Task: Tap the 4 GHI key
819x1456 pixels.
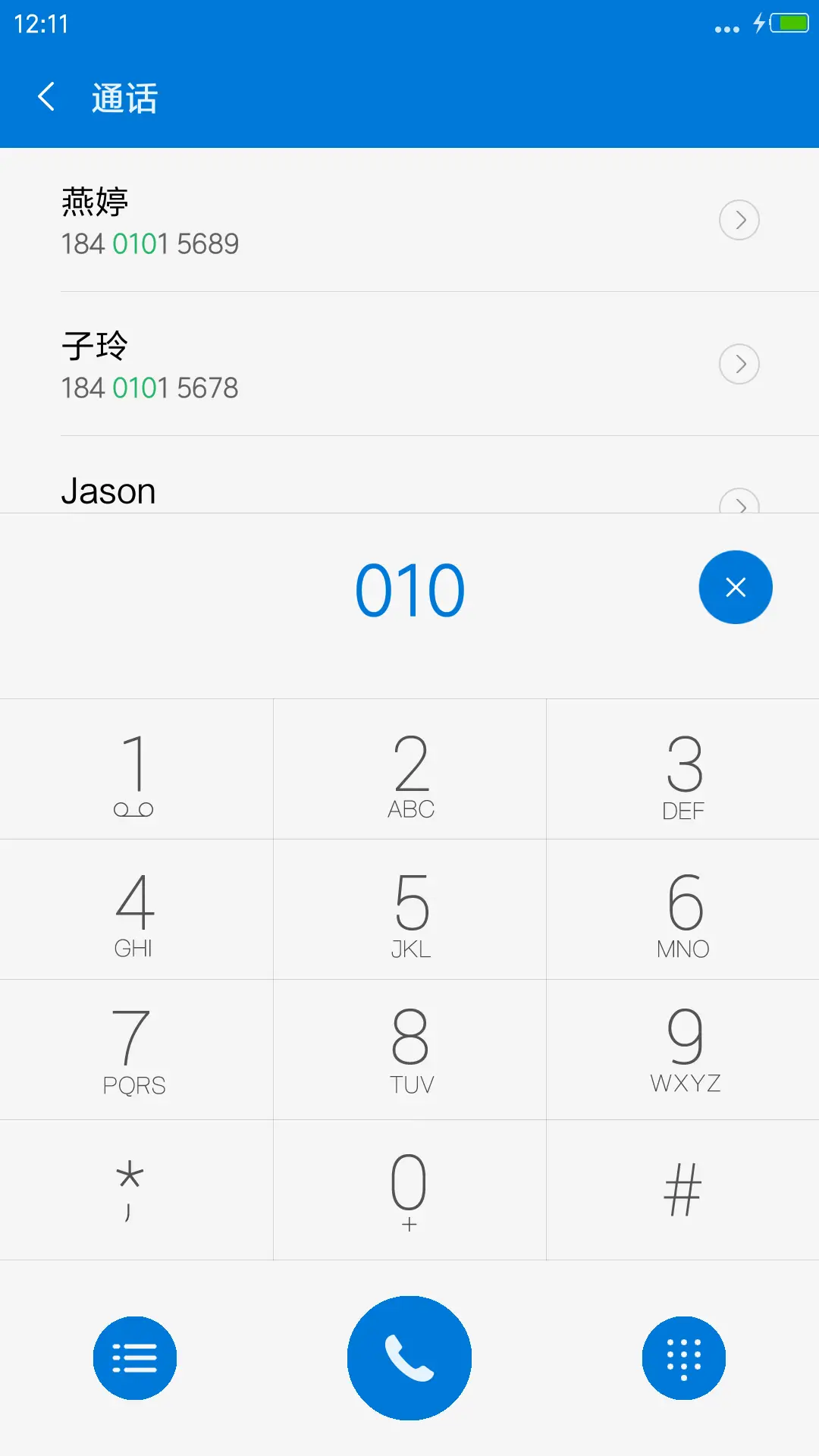Action: coord(136,909)
